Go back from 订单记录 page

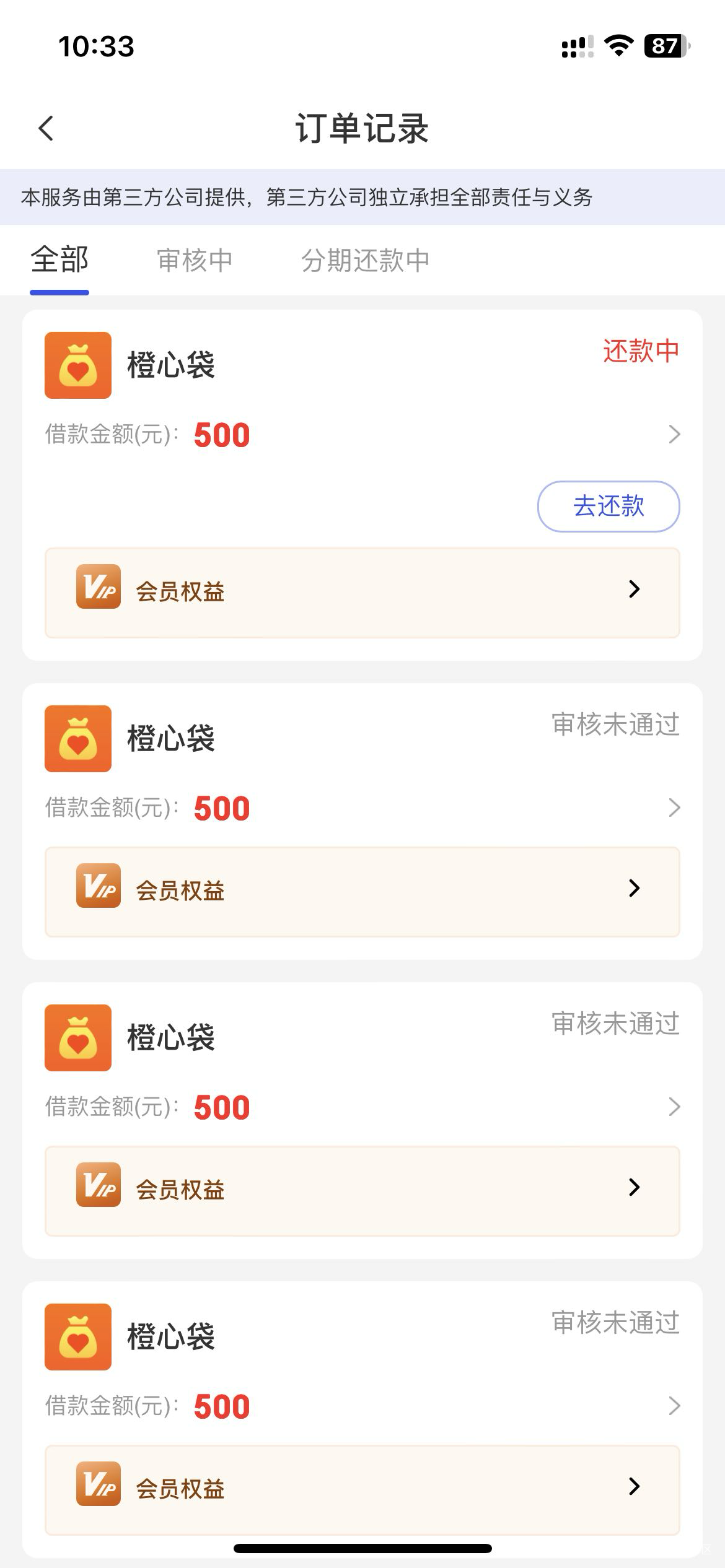point(46,129)
